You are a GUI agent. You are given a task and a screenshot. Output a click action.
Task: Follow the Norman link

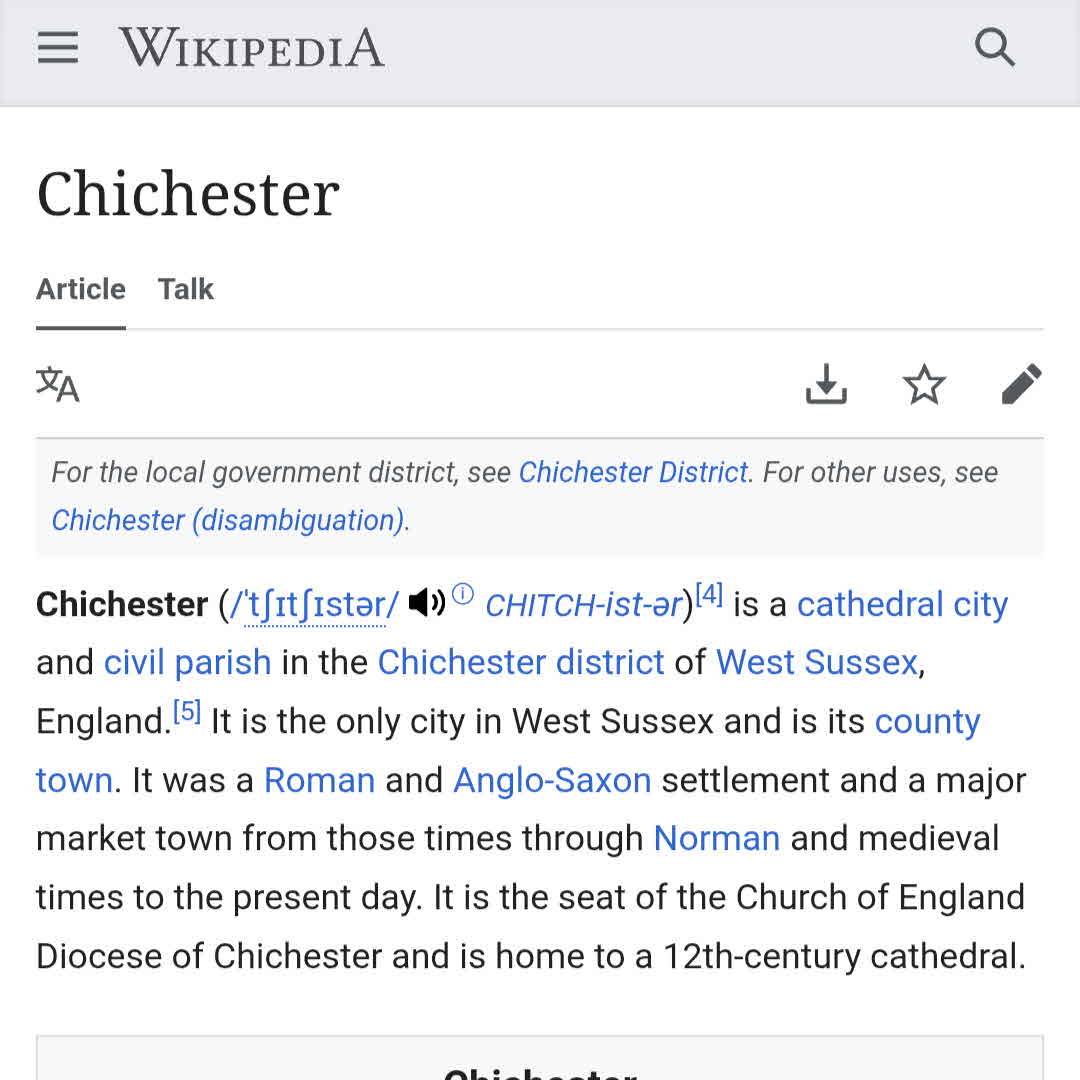point(716,838)
